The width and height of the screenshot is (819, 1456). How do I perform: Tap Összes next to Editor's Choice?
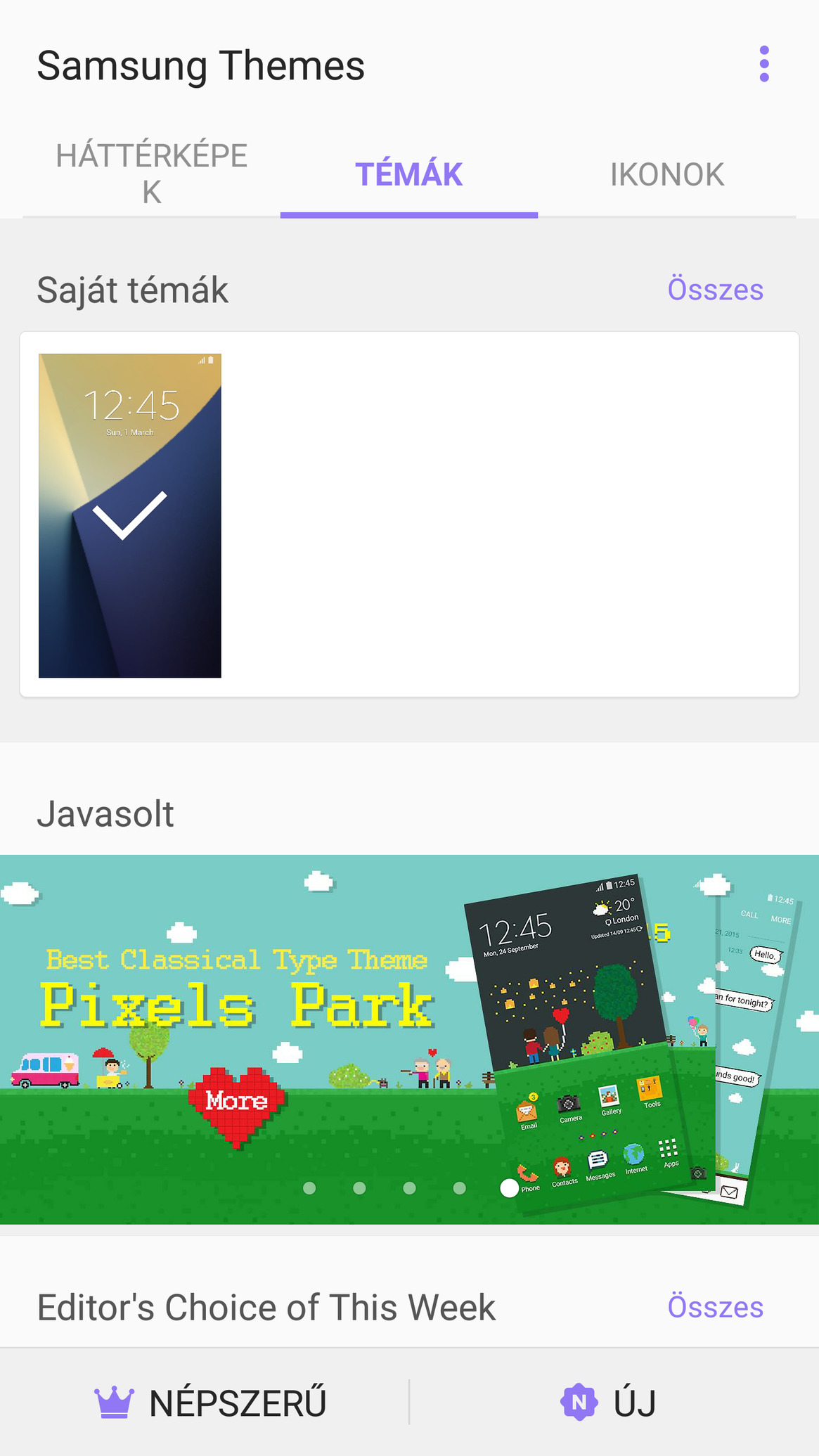715,1307
